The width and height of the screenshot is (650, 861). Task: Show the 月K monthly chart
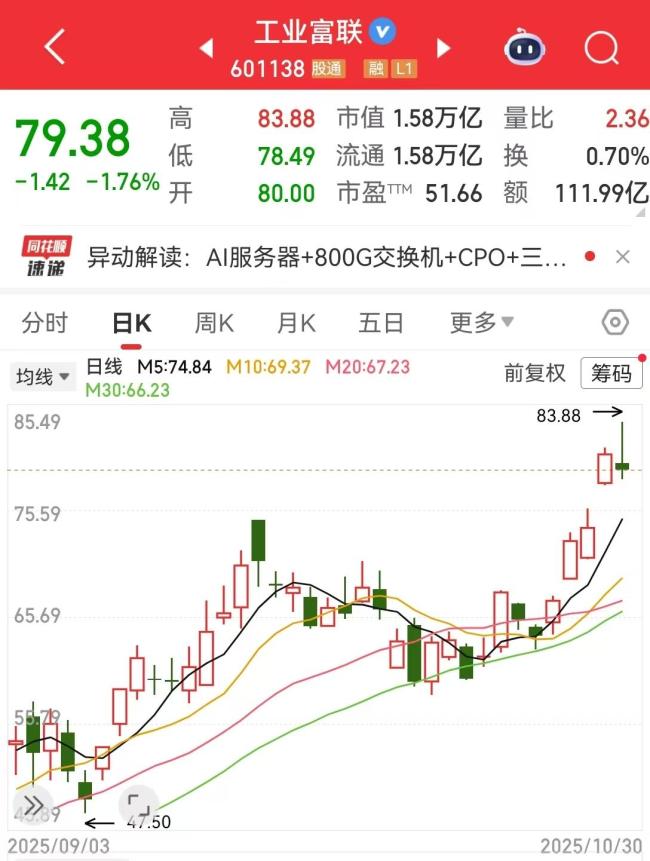(296, 323)
